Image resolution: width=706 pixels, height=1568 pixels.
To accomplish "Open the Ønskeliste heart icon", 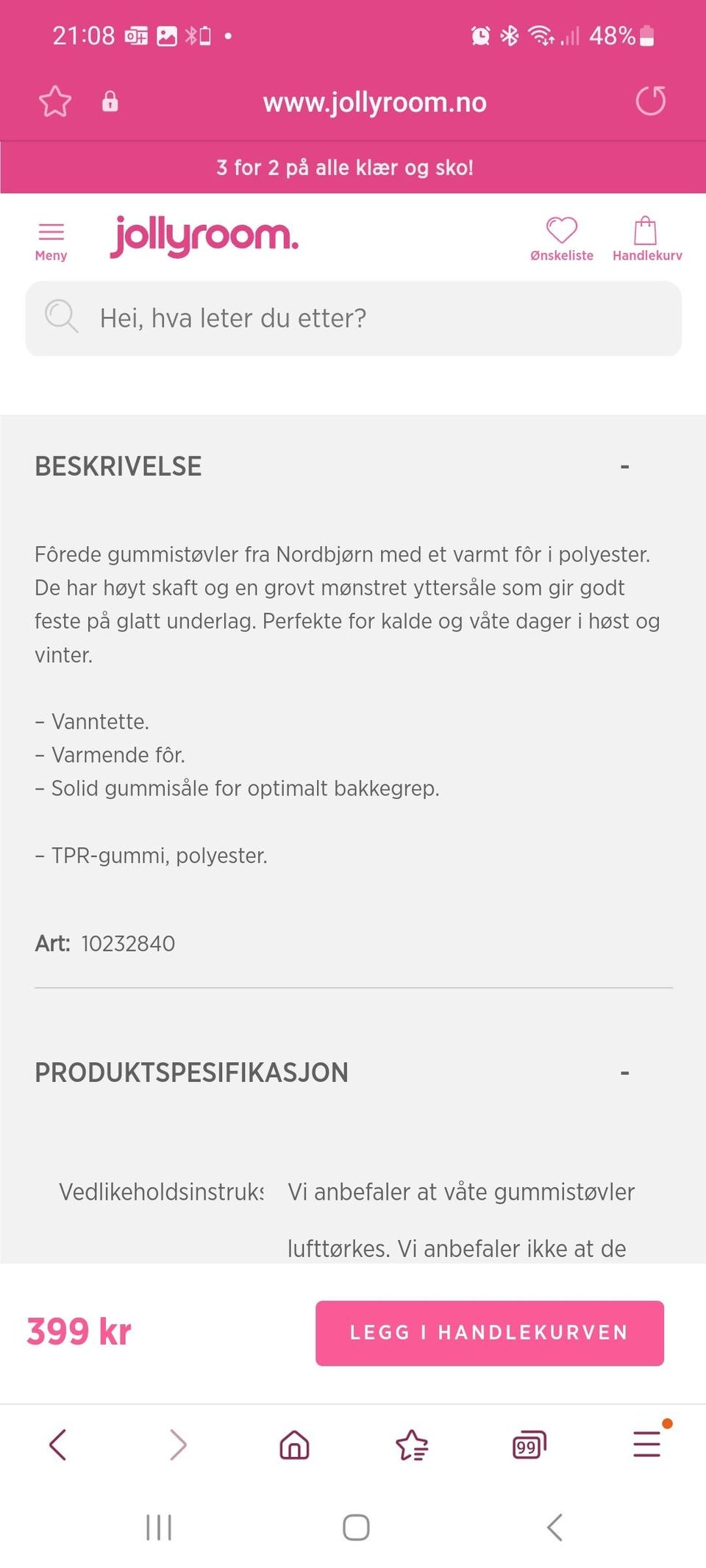I will click(562, 232).
